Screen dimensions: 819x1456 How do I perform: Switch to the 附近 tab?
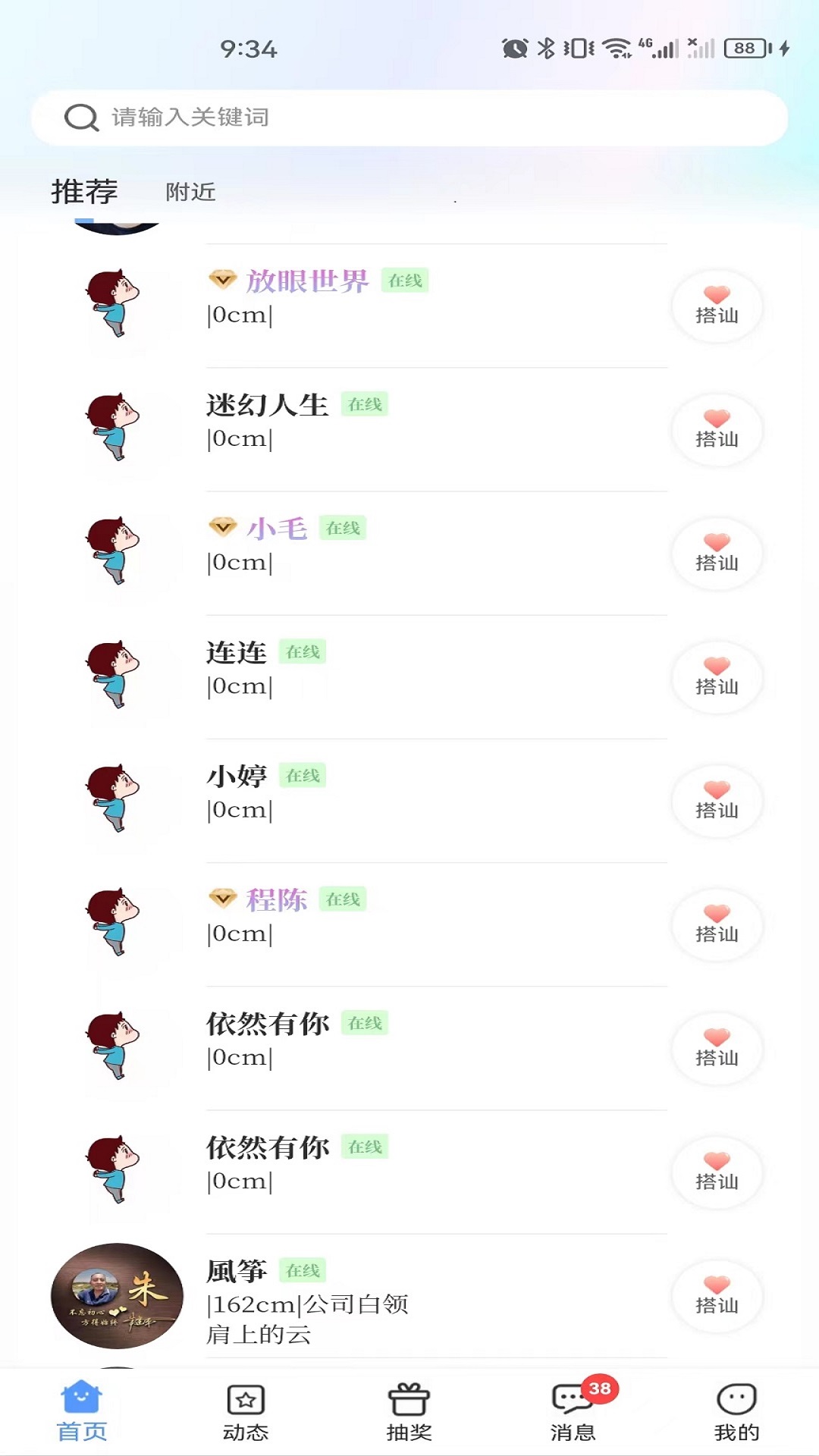point(190,192)
